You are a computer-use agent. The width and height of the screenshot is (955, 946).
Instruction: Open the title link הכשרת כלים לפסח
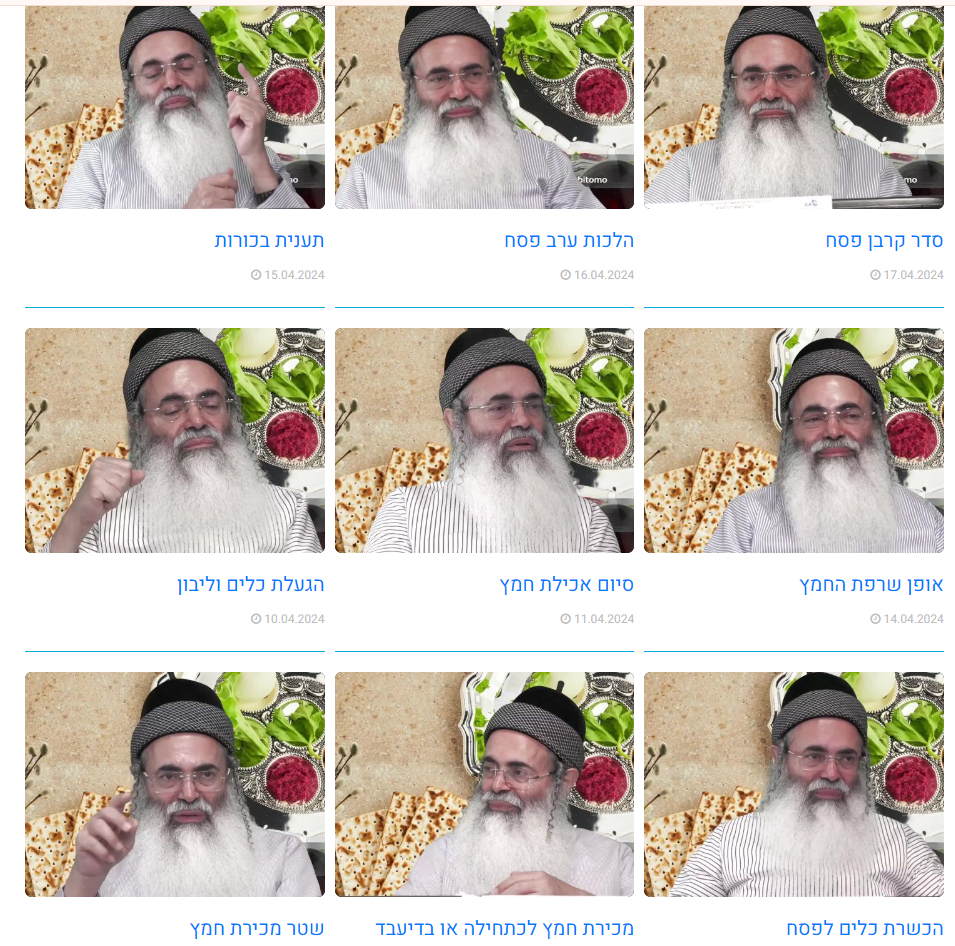(864, 929)
